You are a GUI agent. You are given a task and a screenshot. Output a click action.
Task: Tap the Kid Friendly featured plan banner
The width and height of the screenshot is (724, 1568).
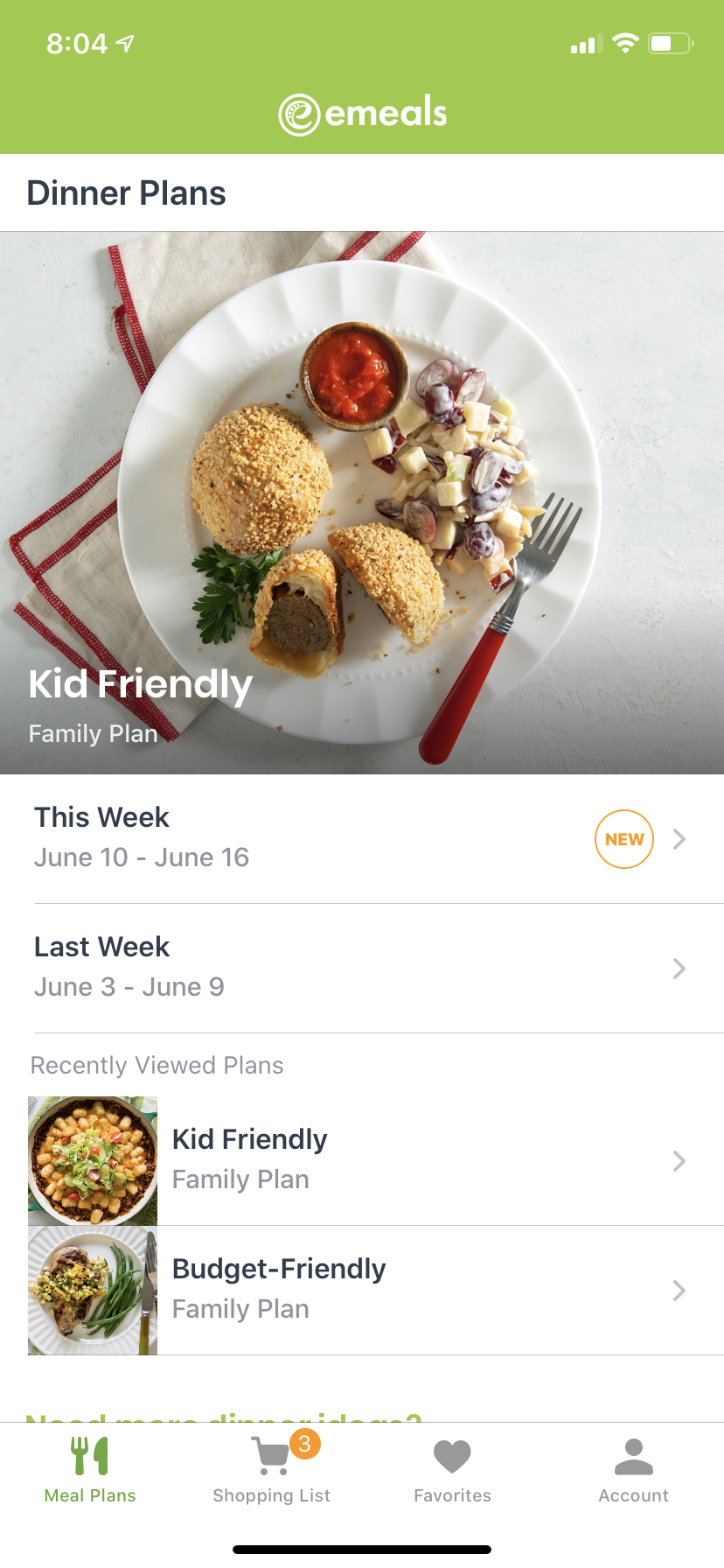pyautogui.click(x=362, y=502)
